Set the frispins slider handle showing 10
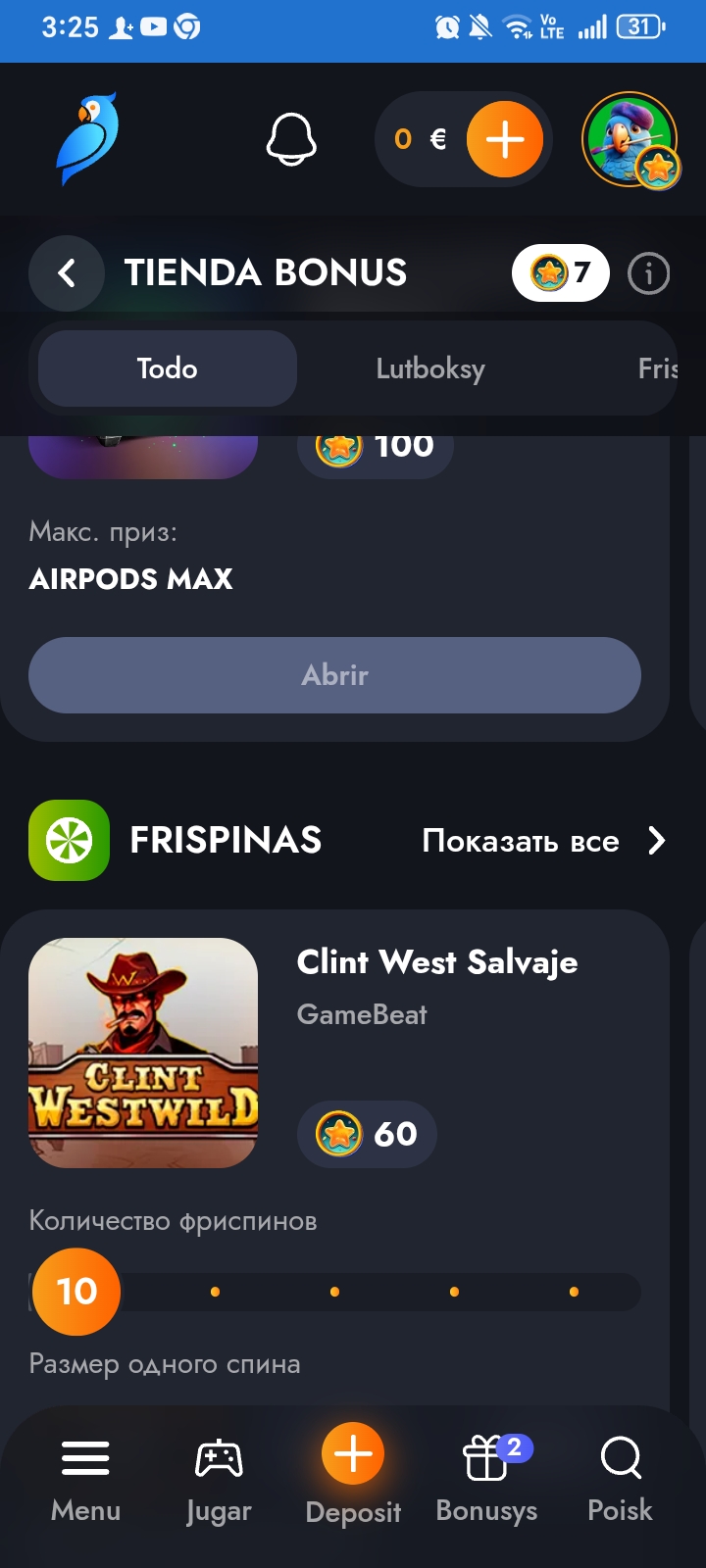 pos(76,1292)
